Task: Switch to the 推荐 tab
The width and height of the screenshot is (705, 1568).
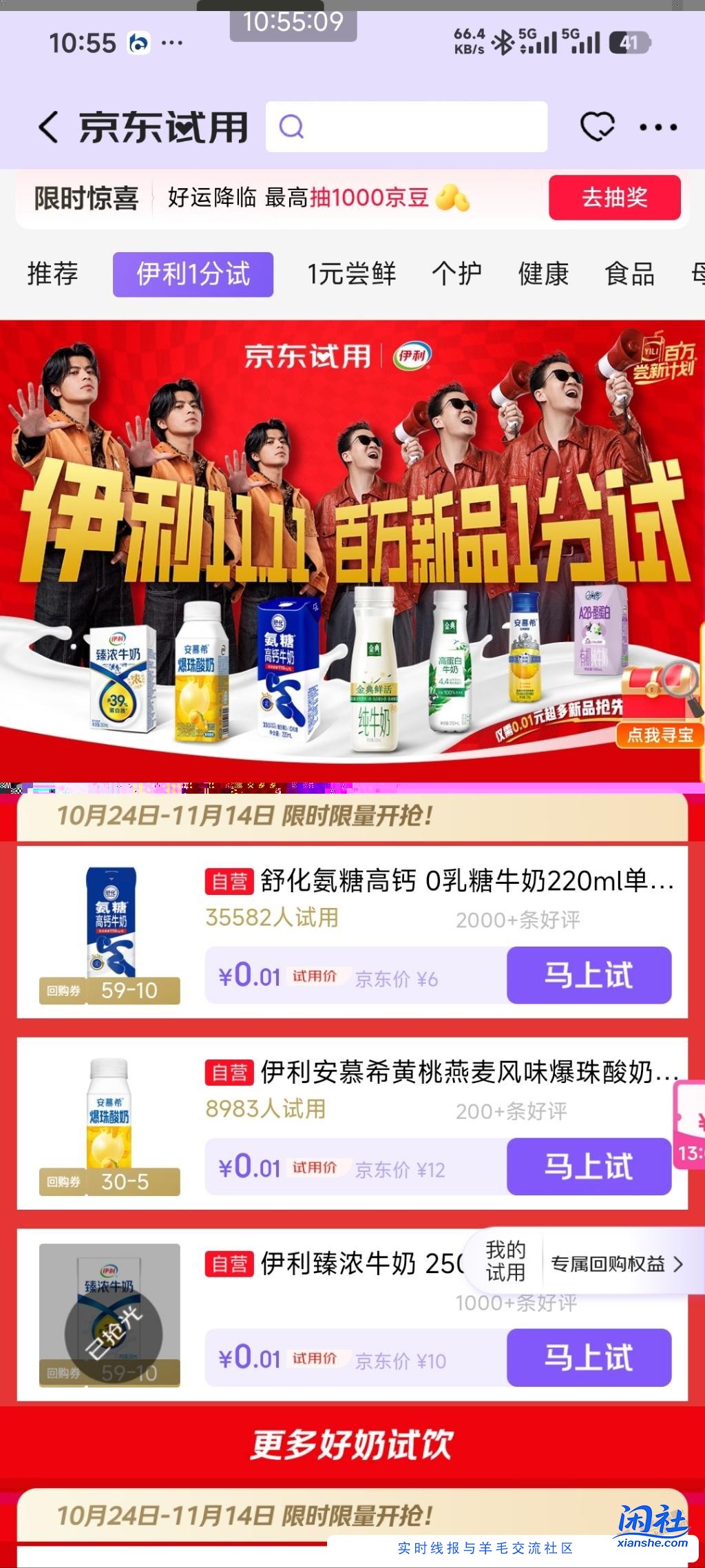Action: point(53,274)
